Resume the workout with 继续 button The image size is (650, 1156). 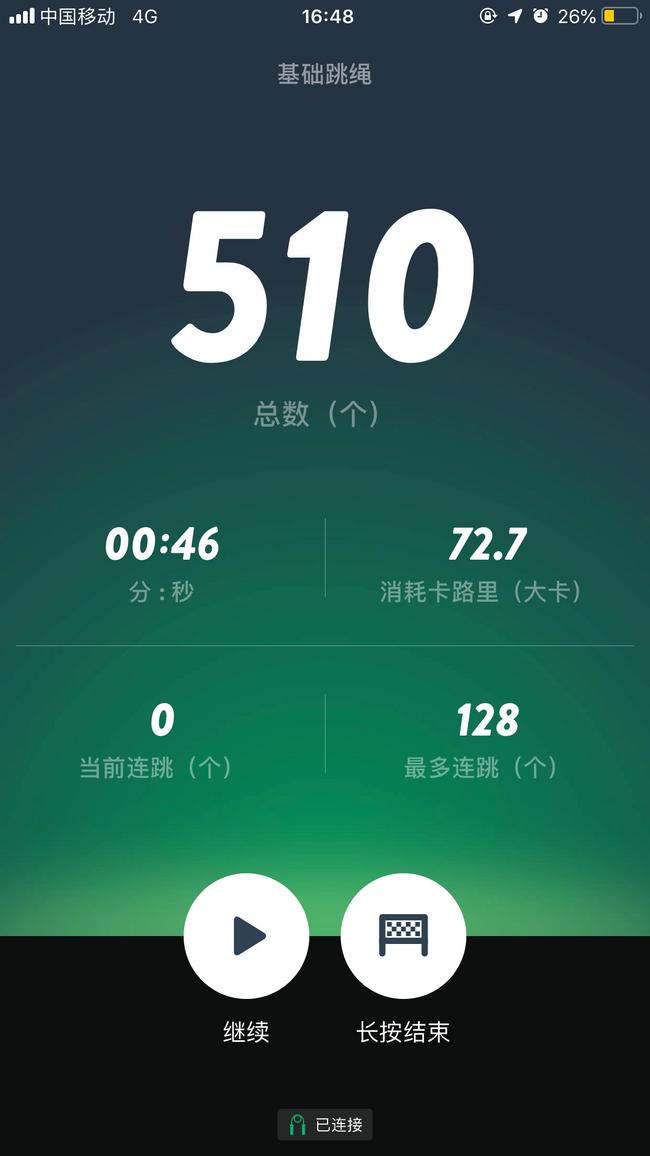[x=246, y=936]
